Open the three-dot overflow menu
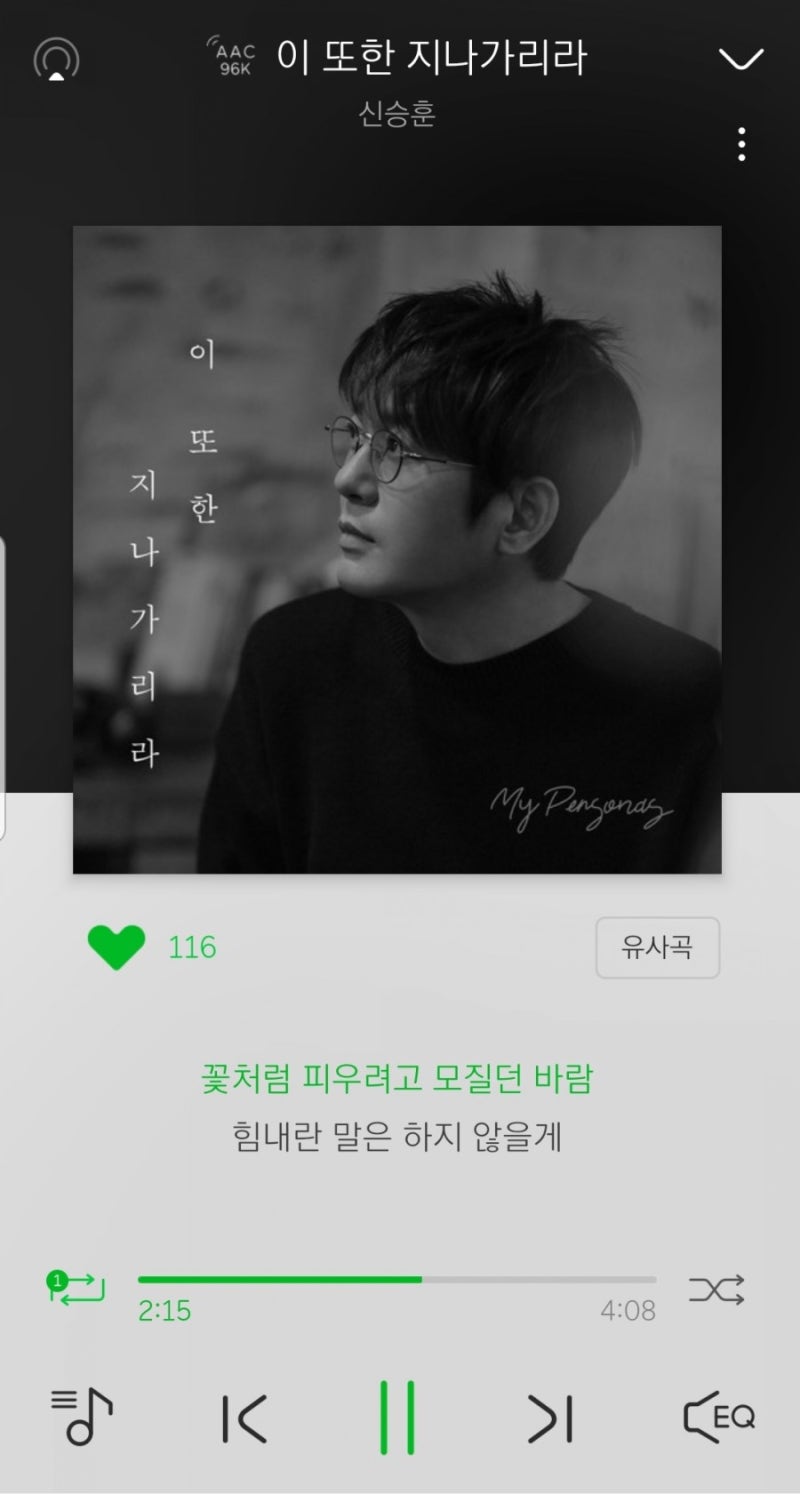Image resolution: width=800 pixels, height=1494 pixels. (x=741, y=144)
